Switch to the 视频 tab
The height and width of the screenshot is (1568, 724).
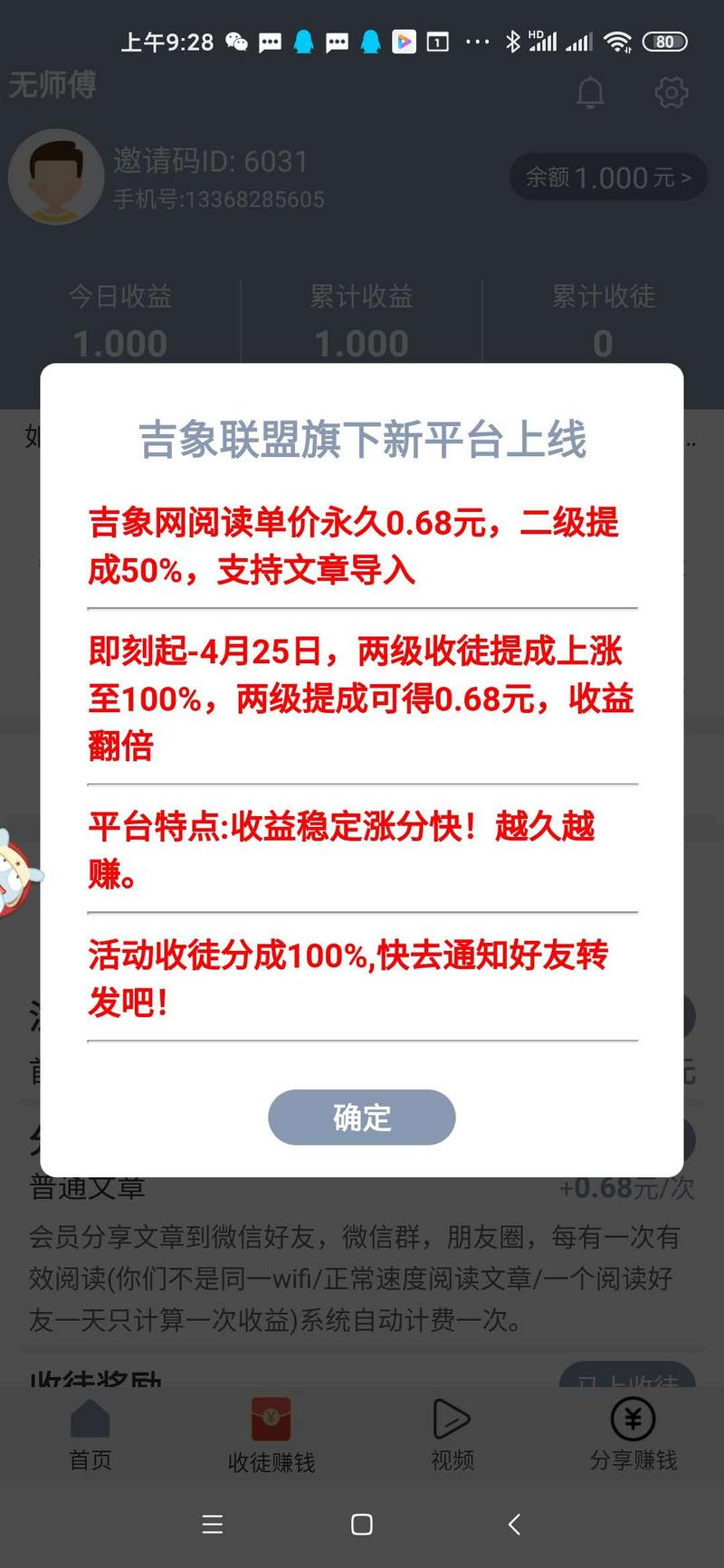[452, 1434]
